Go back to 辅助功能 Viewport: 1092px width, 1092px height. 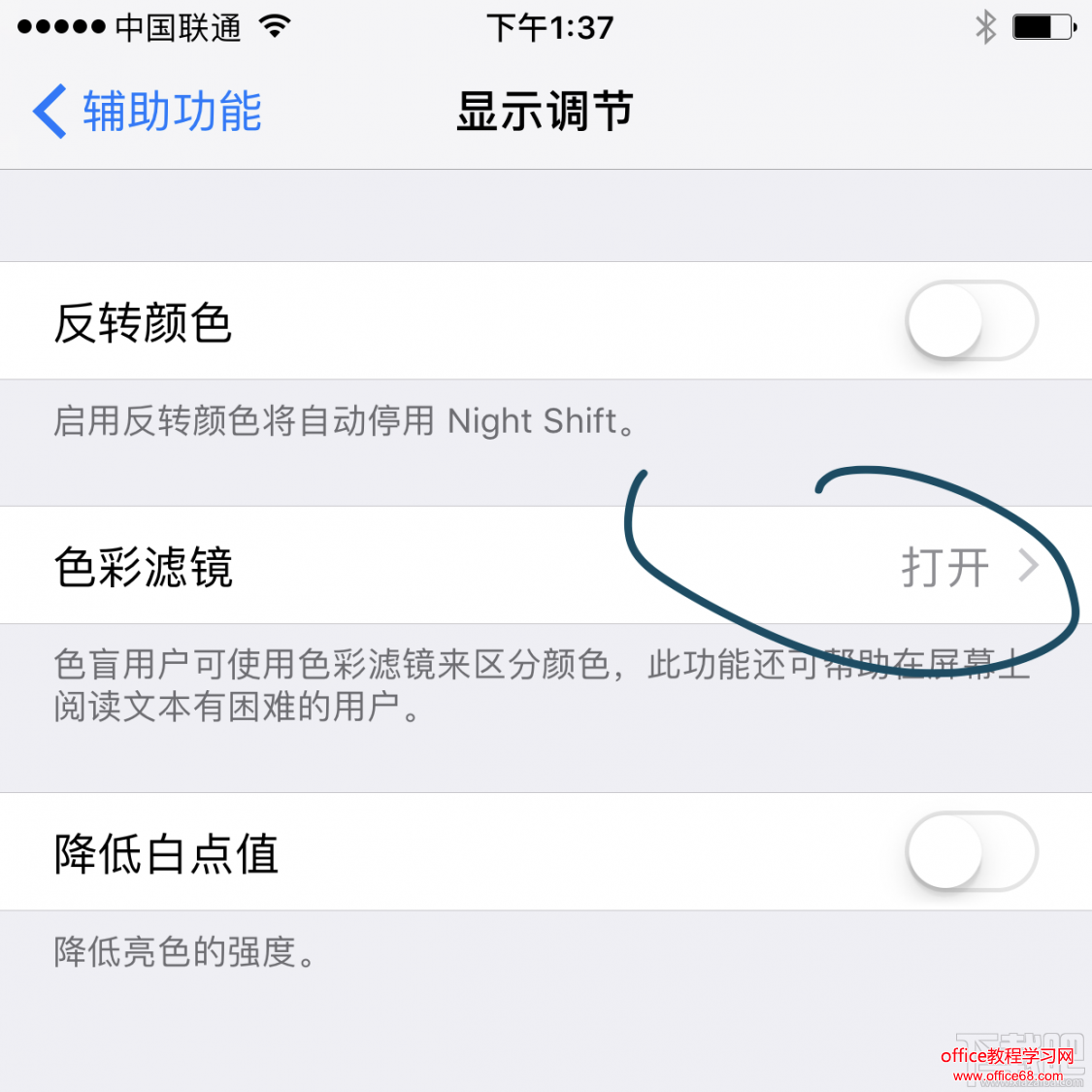point(148,112)
